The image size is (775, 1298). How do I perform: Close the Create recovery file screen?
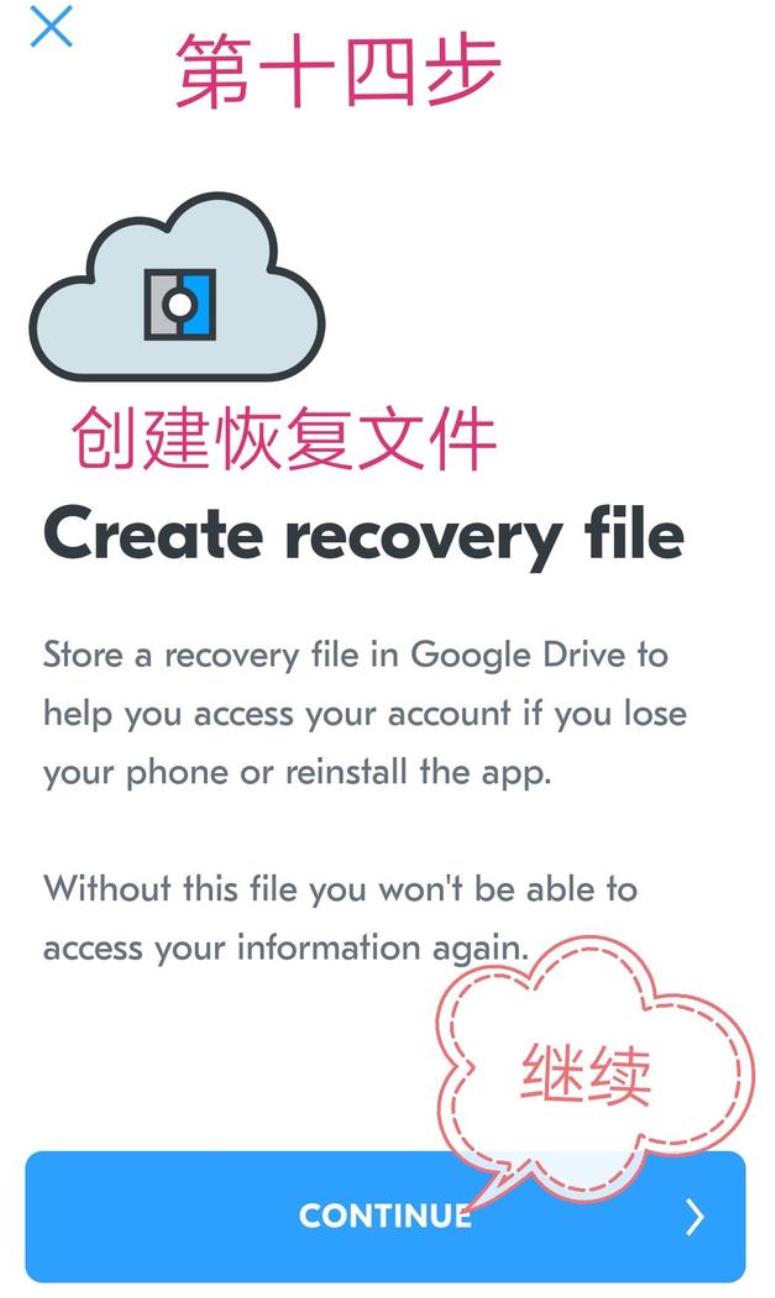click(x=51, y=27)
